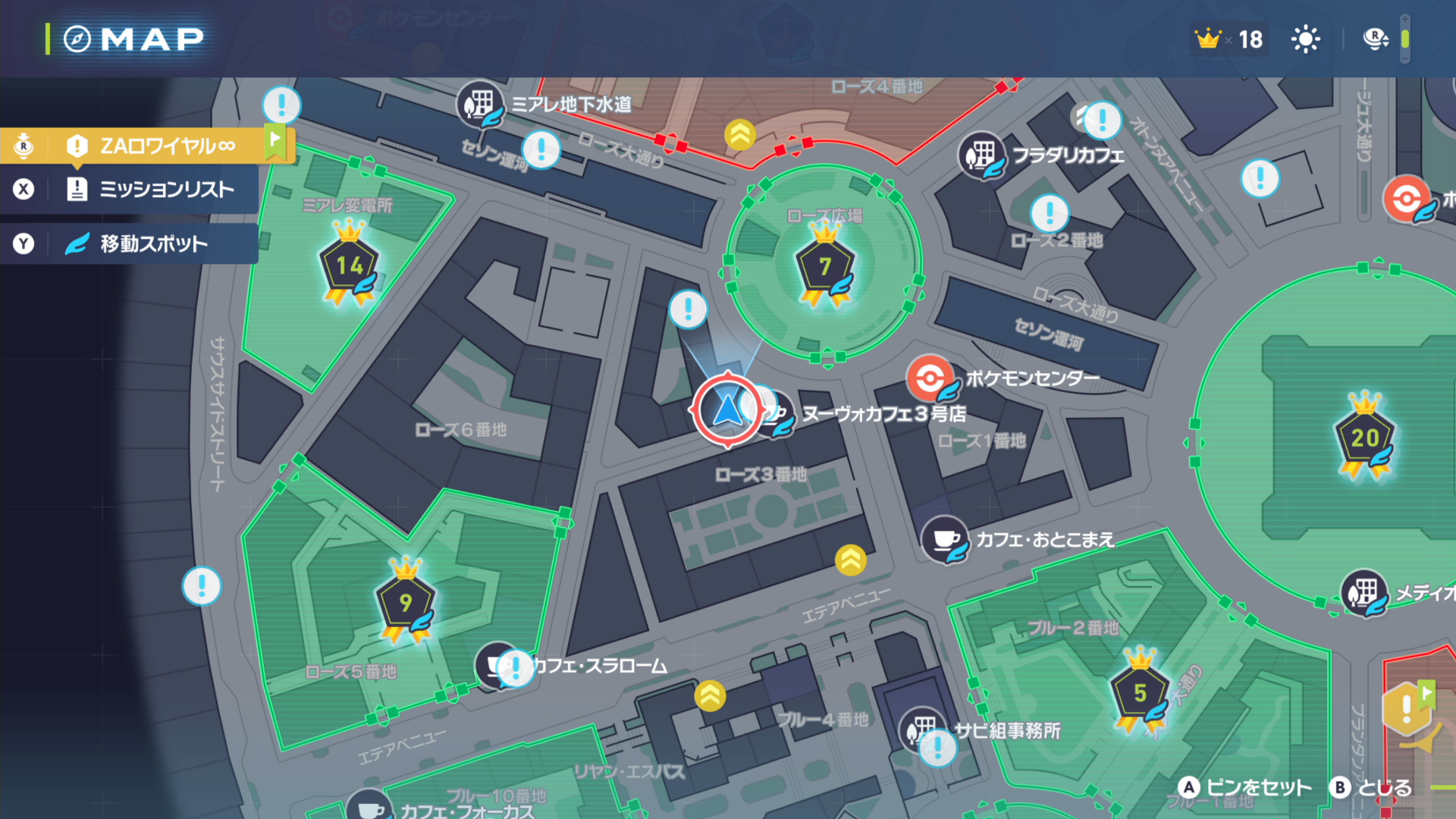Select the フラダリカフェ marker
This screenshot has width=1456, height=819.
coord(982,156)
